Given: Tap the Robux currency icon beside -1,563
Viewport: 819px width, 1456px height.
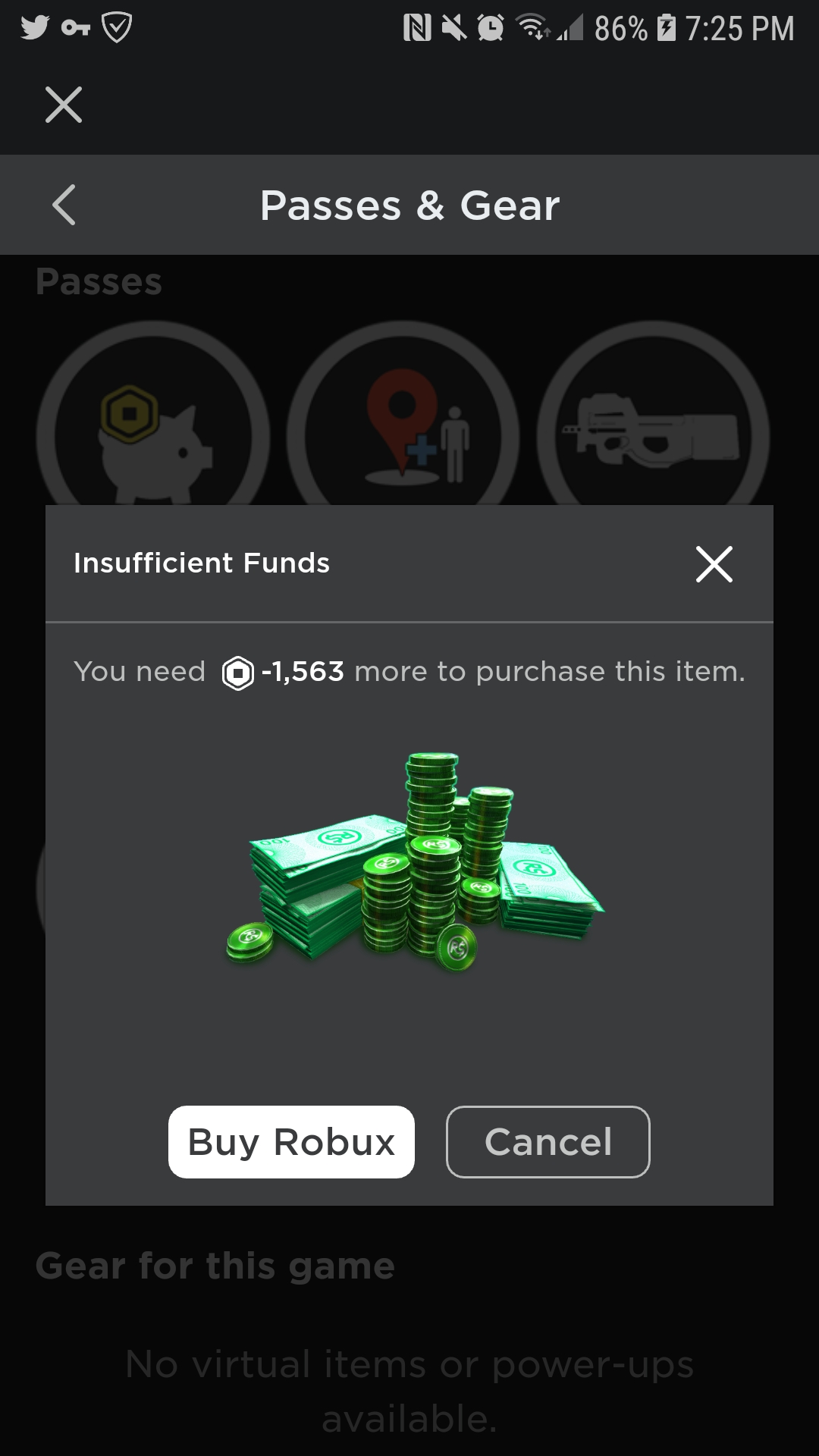Looking at the screenshot, I should (236, 671).
